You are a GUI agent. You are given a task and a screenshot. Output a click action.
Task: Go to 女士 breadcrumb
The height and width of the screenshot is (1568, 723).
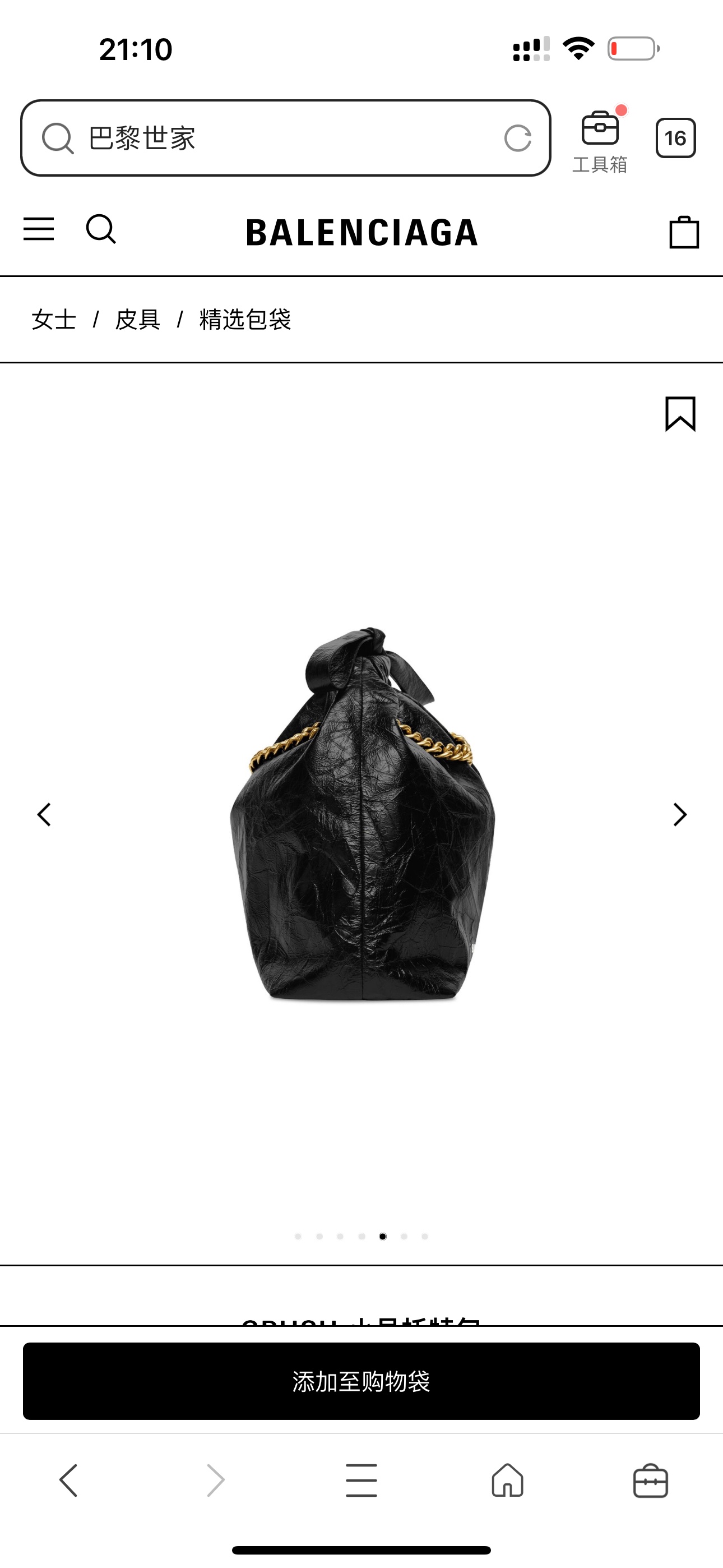tap(54, 320)
